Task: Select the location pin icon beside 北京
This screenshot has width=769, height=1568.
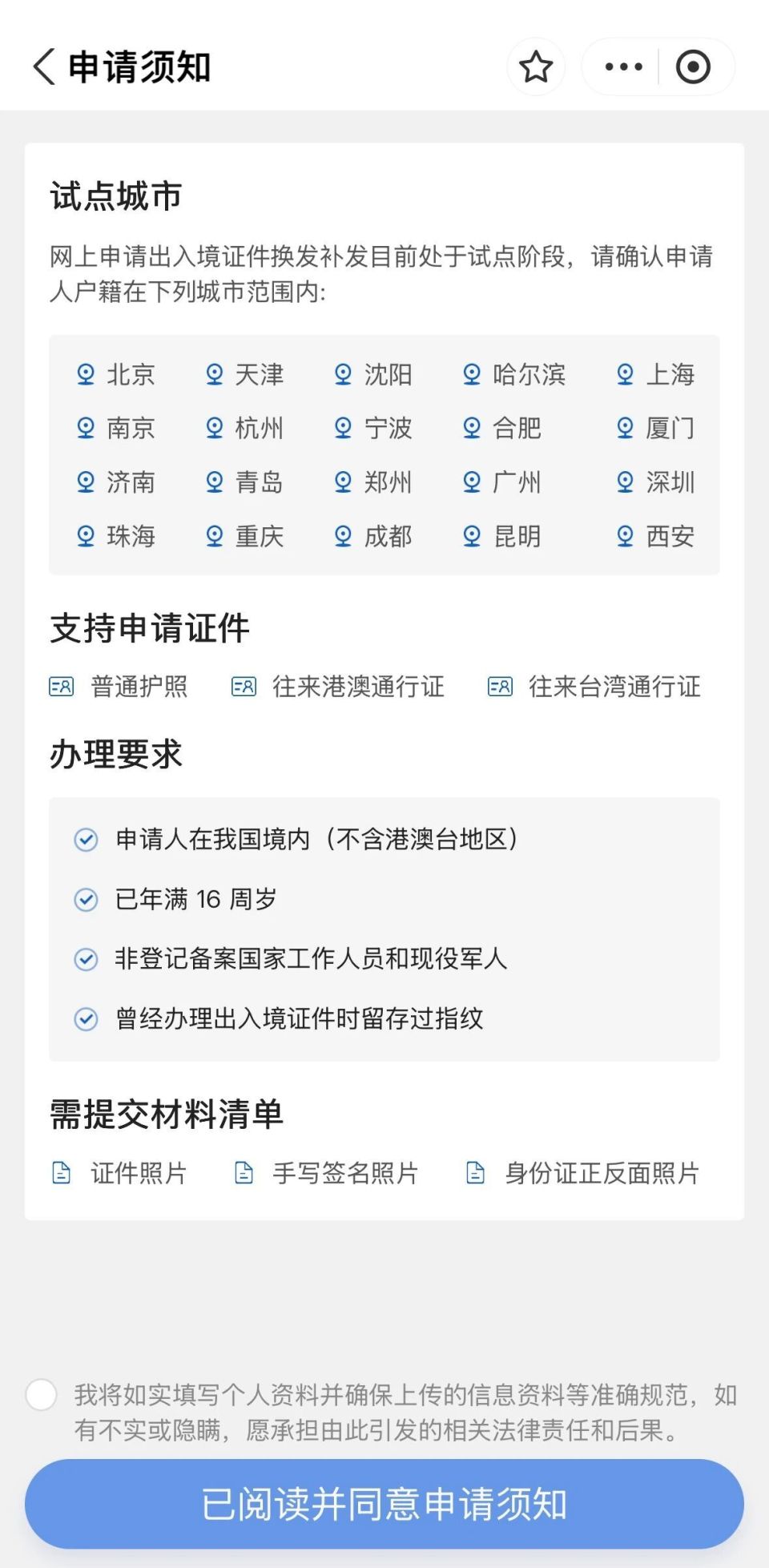Action: 85,375
